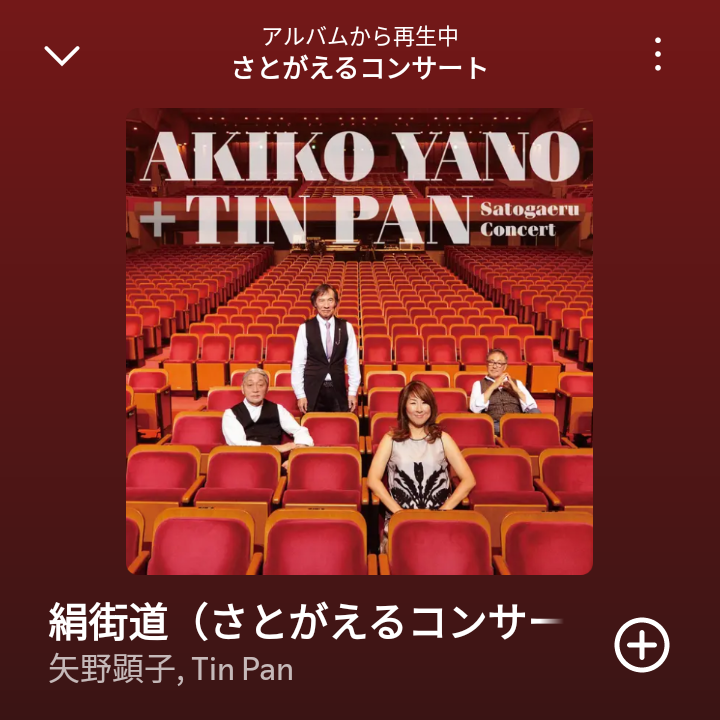The height and width of the screenshot is (720, 720).
Task: Add 絹街道 to your library
Action: point(641,645)
